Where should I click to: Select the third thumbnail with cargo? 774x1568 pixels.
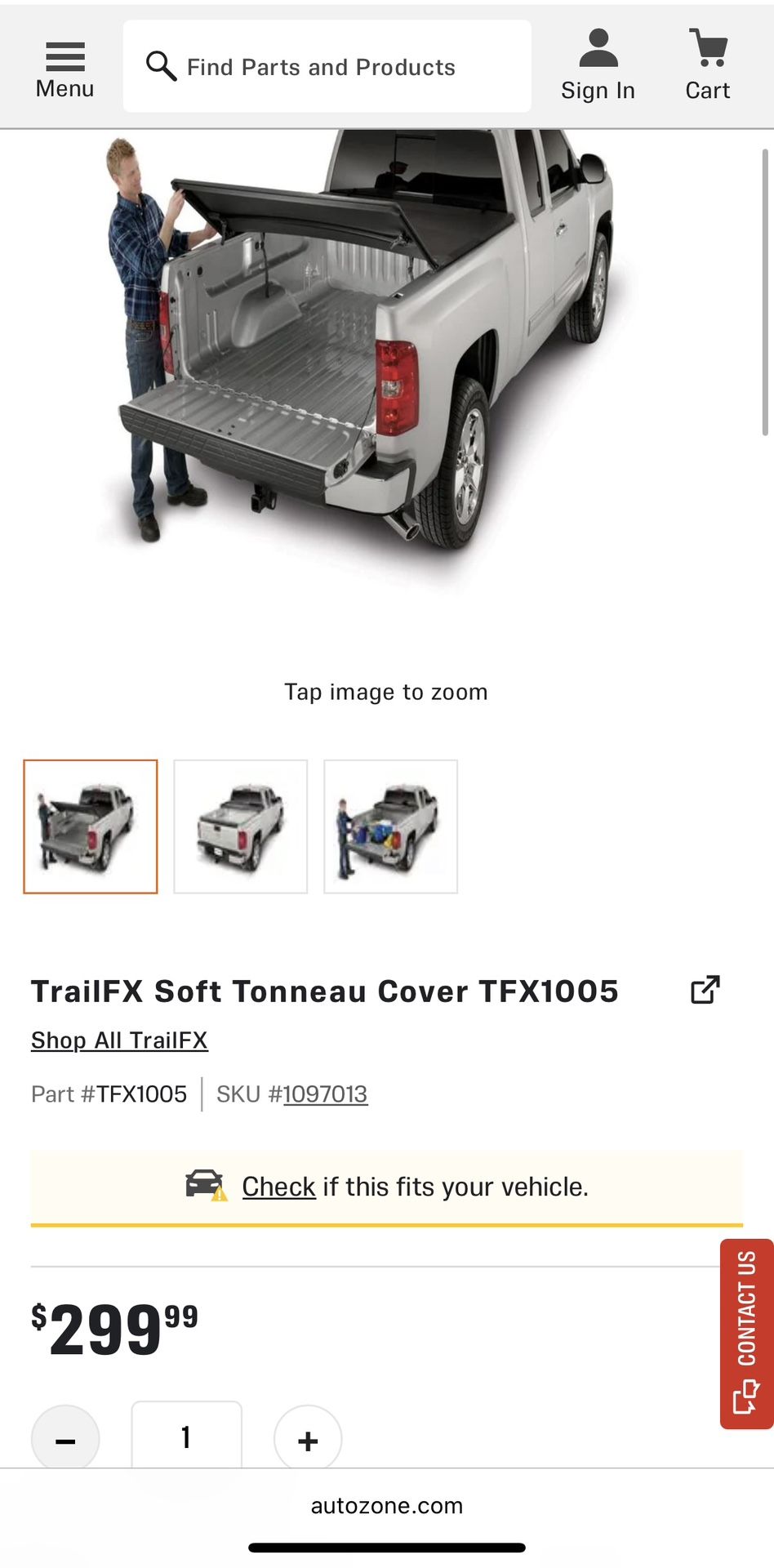(x=391, y=826)
